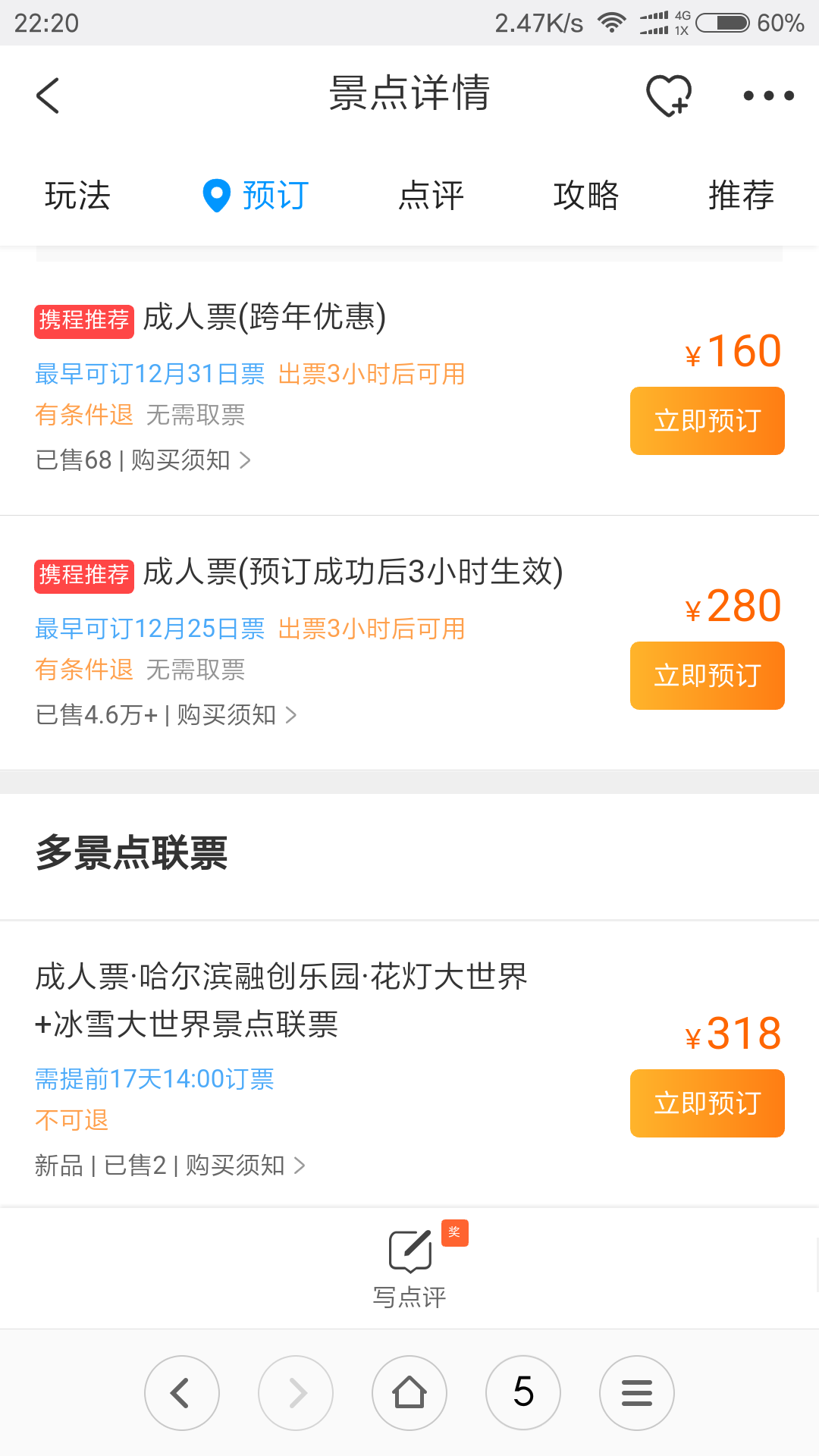Switch to the 推荐 tab
Screen dimensions: 819x1456
tap(741, 196)
